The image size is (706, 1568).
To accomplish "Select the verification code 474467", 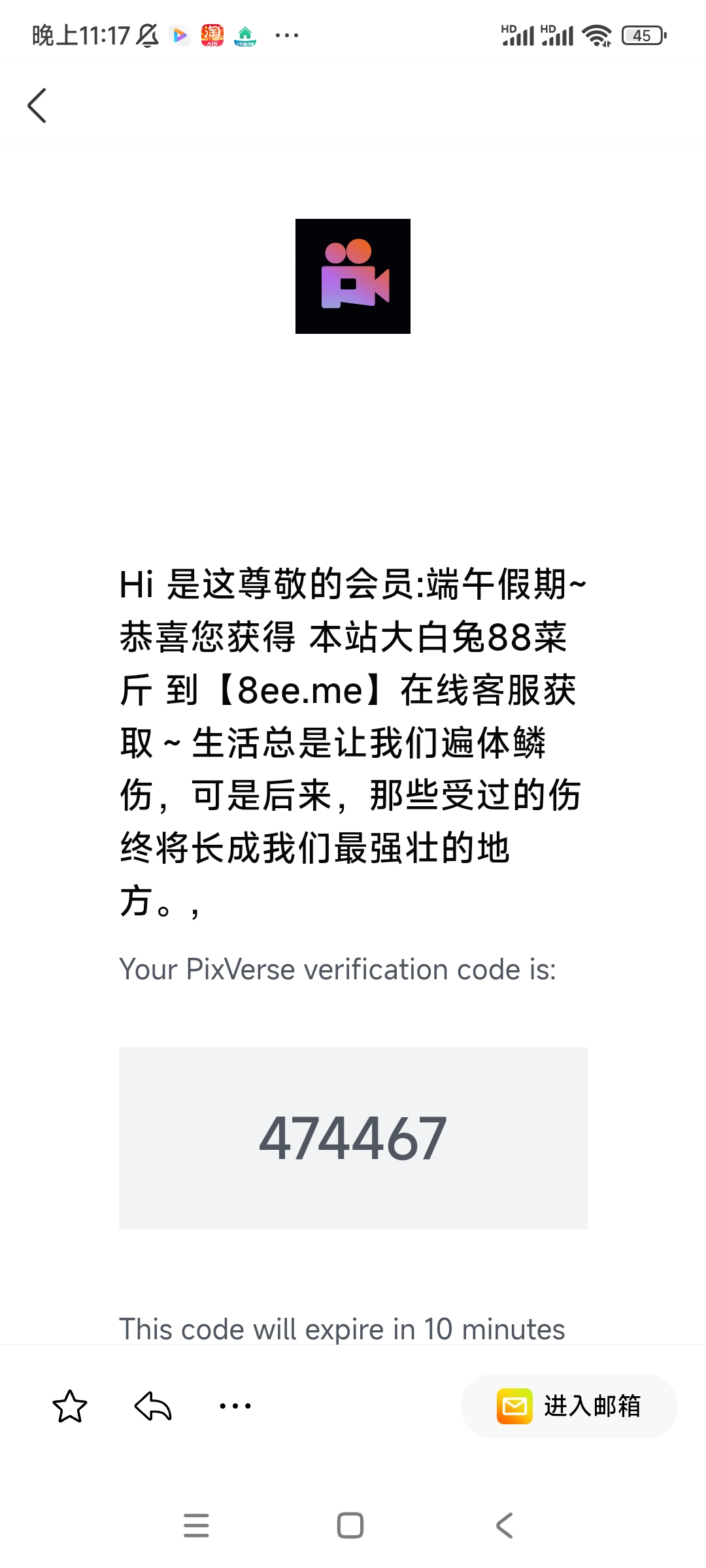I will coord(352,1137).
